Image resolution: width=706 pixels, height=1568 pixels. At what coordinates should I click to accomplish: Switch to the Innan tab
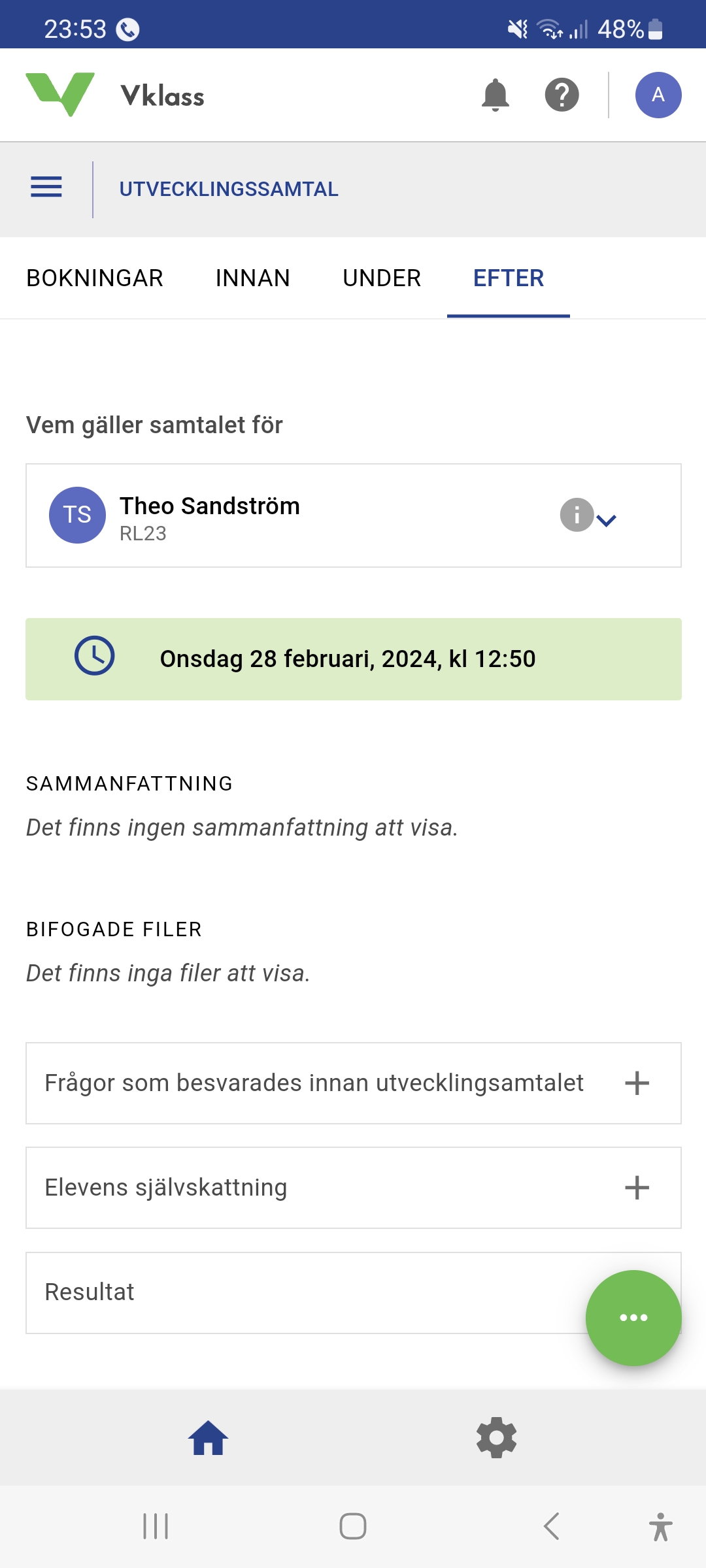252,278
